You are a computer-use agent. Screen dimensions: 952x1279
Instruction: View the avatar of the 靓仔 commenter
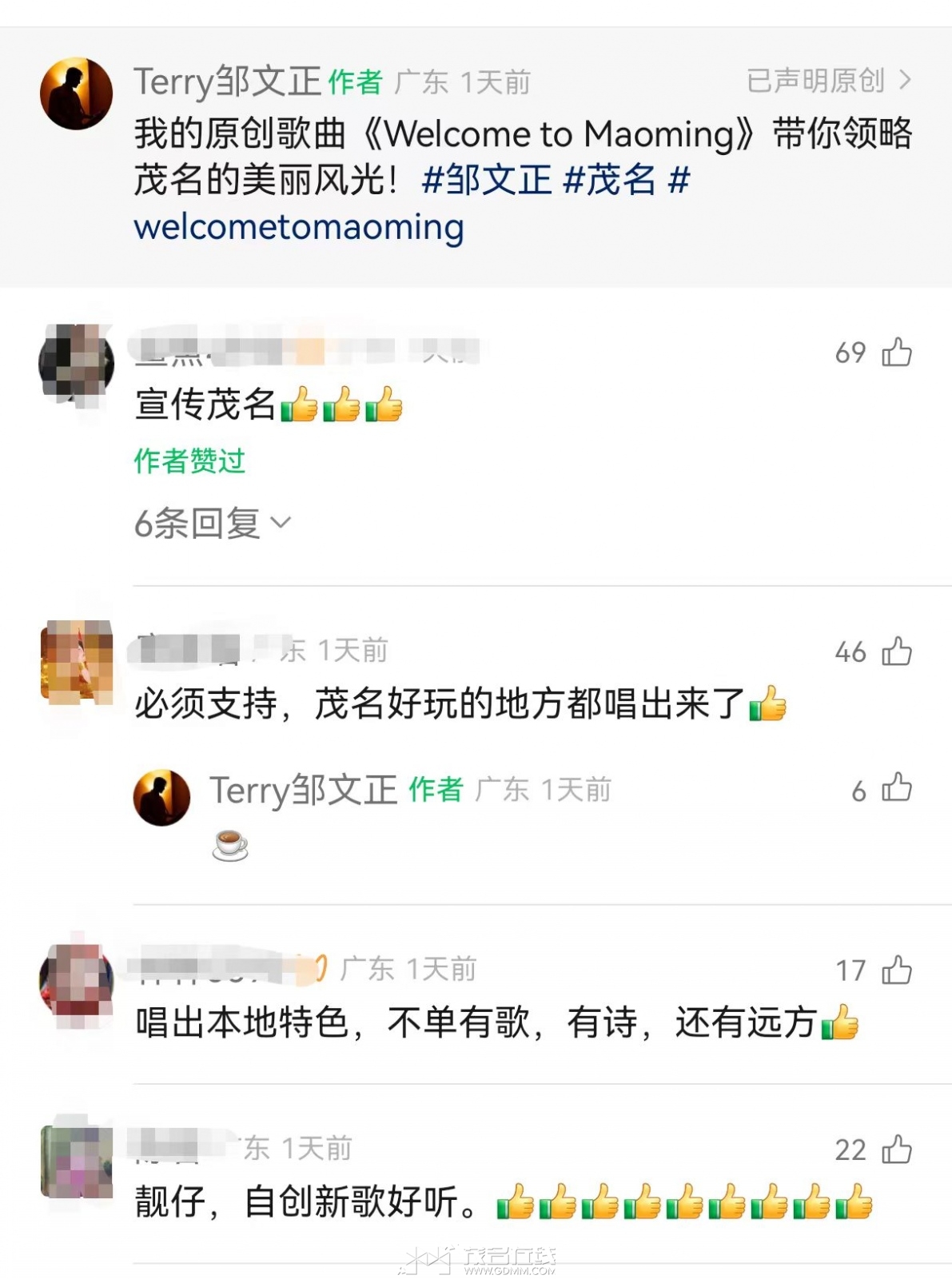click(x=76, y=1161)
